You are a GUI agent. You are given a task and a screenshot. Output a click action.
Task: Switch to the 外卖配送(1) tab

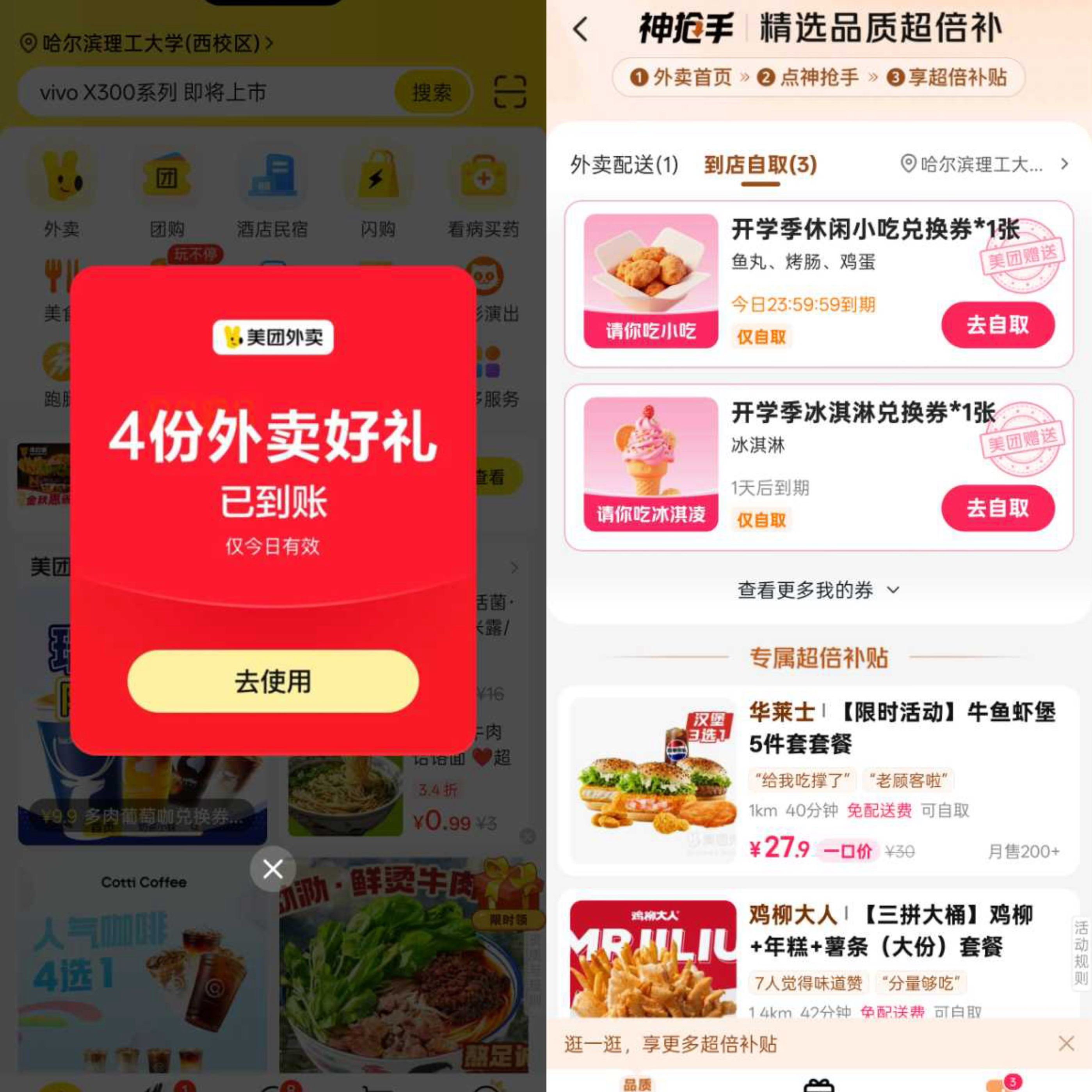pos(624,165)
